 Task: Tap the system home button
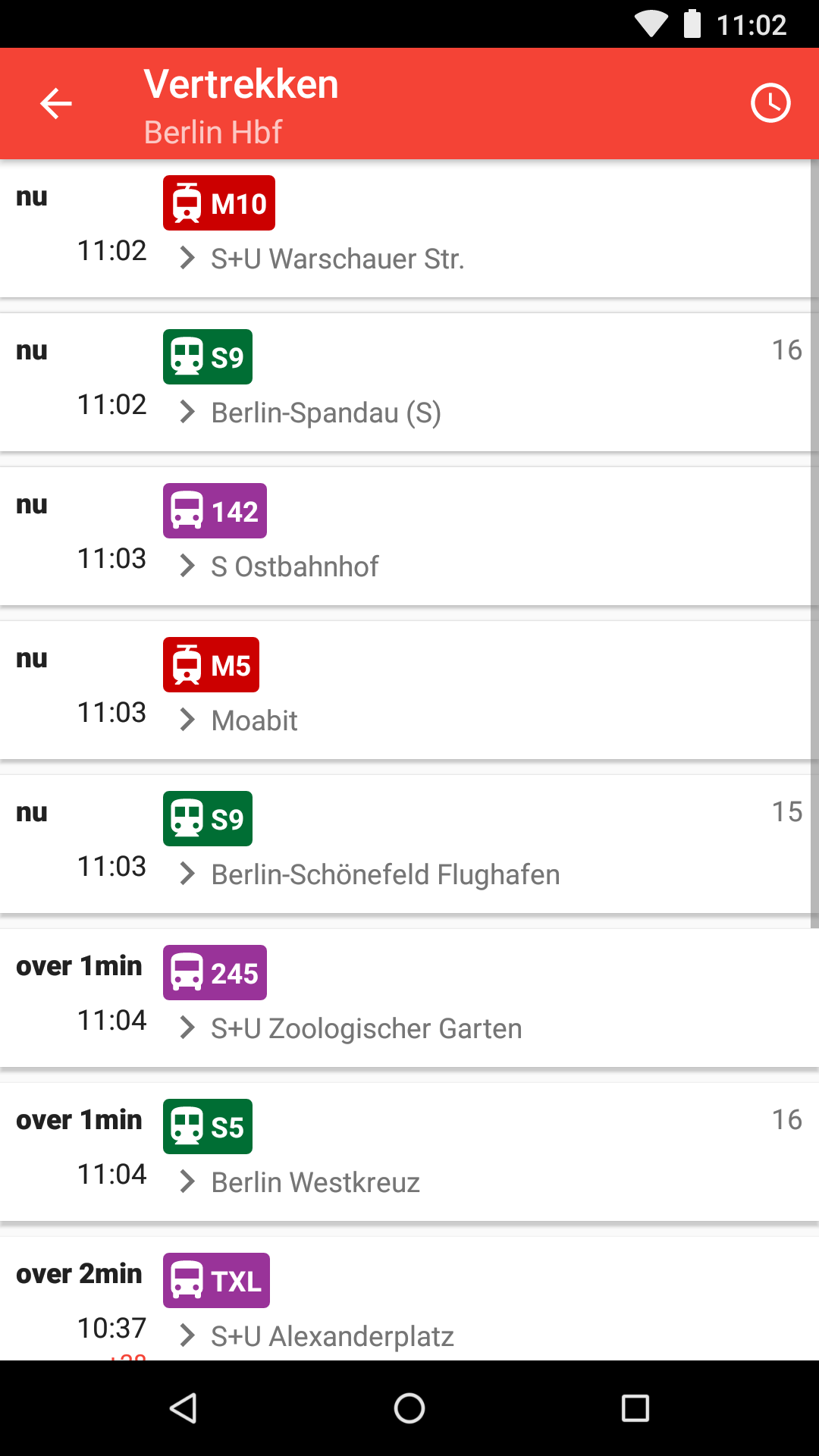pos(409,1408)
